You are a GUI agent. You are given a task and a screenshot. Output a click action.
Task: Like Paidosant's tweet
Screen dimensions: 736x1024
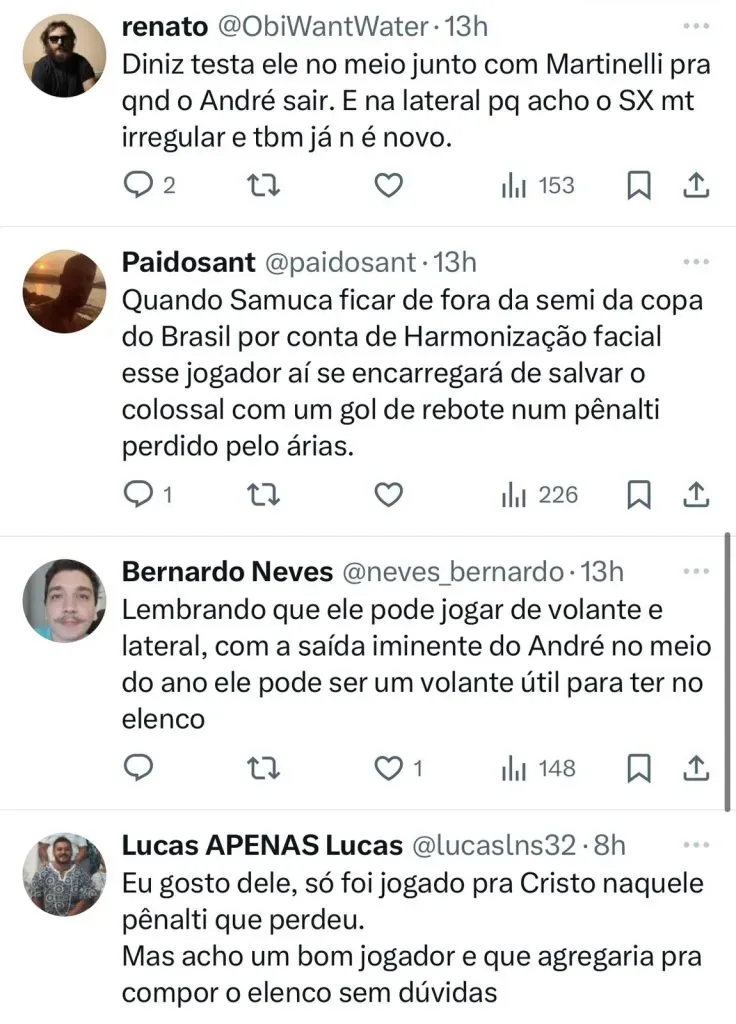click(x=389, y=495)
